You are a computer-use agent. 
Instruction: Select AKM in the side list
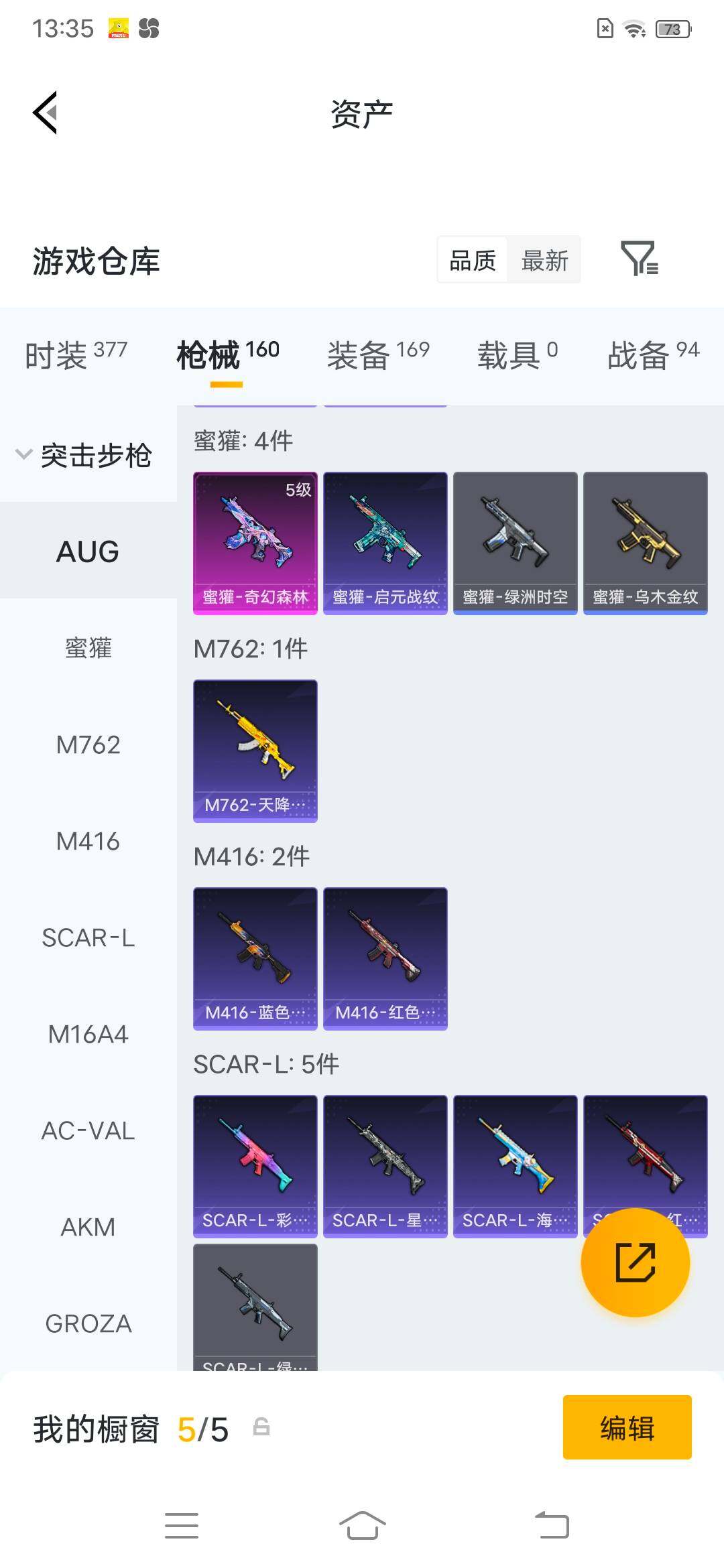(88, 1227)
